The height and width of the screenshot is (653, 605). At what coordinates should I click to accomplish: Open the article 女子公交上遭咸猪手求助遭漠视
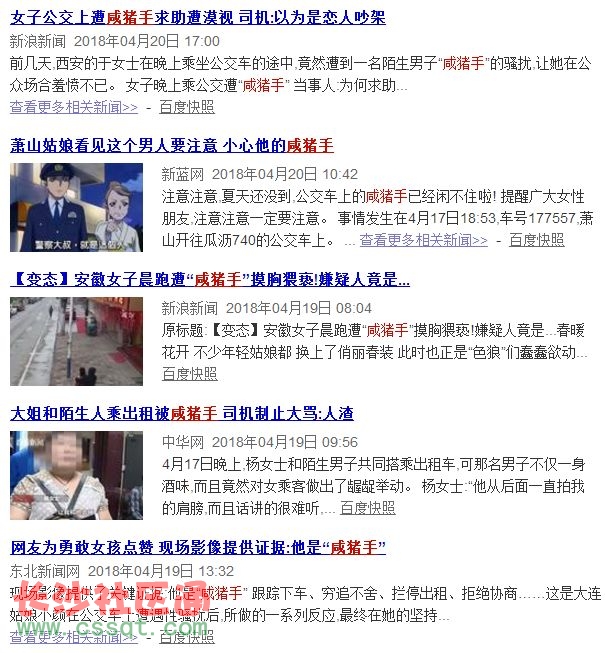point(197,18)
